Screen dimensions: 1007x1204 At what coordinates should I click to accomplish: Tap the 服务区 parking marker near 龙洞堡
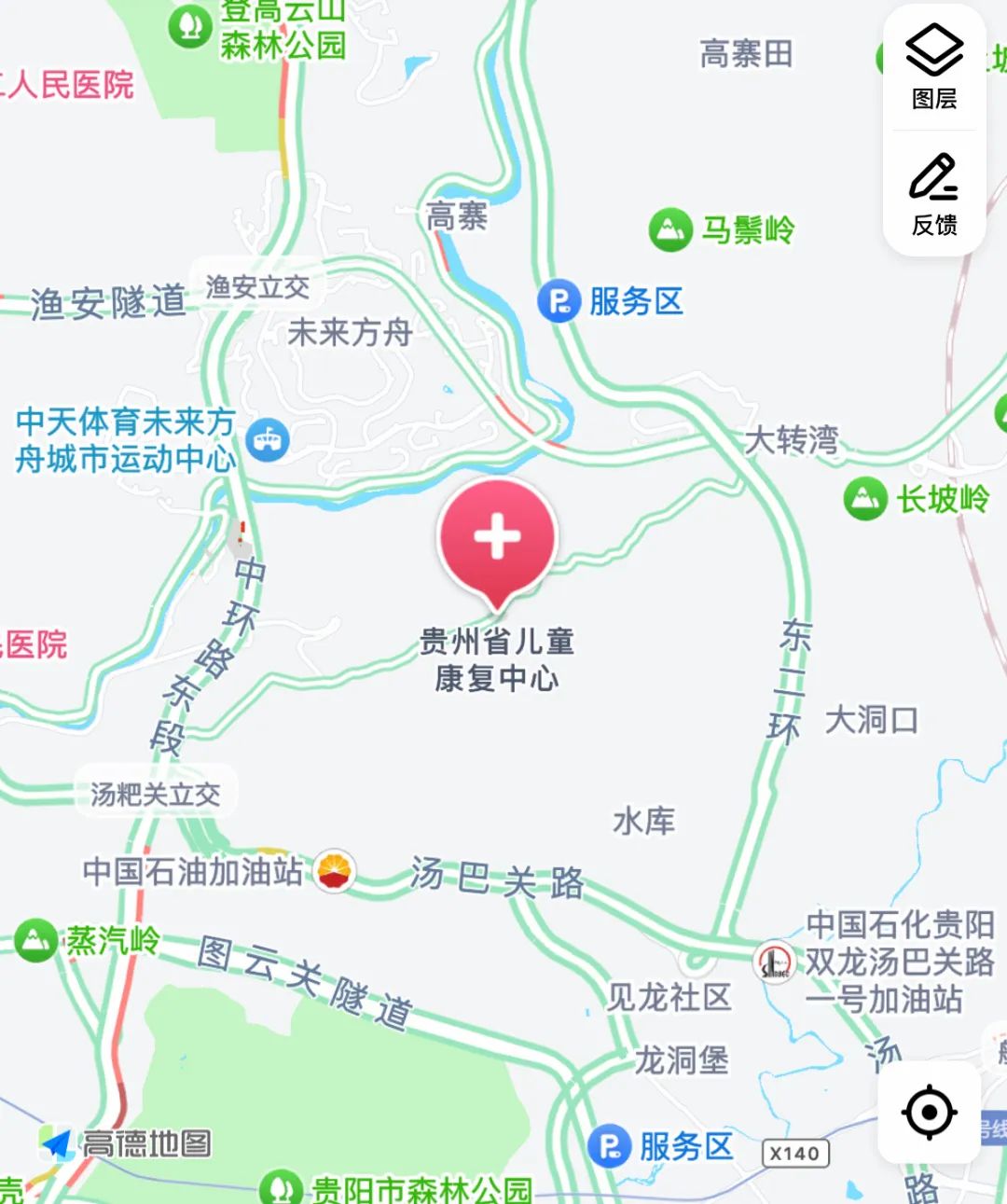611,1146
